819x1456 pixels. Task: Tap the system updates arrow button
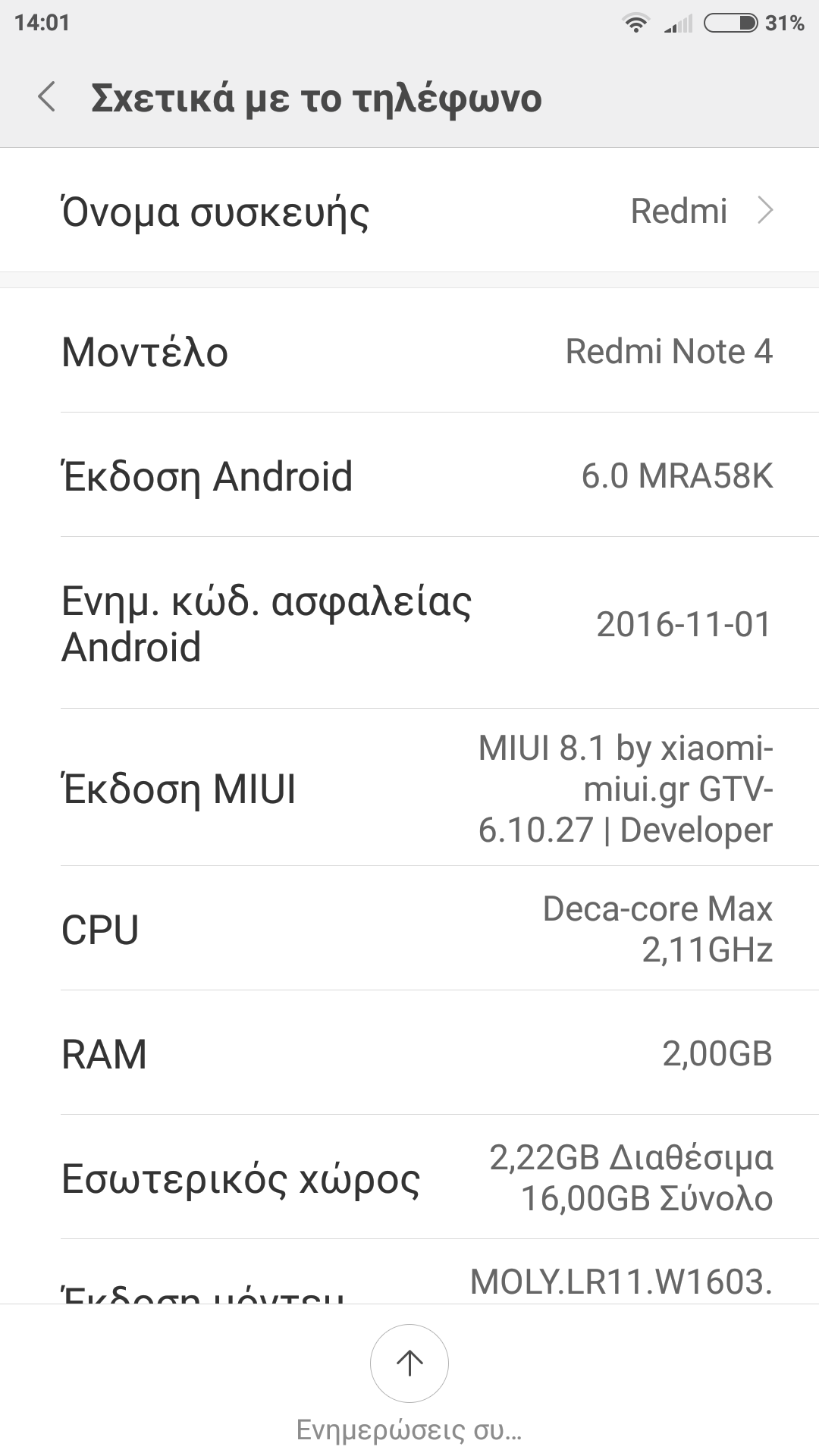(409, 1363)
